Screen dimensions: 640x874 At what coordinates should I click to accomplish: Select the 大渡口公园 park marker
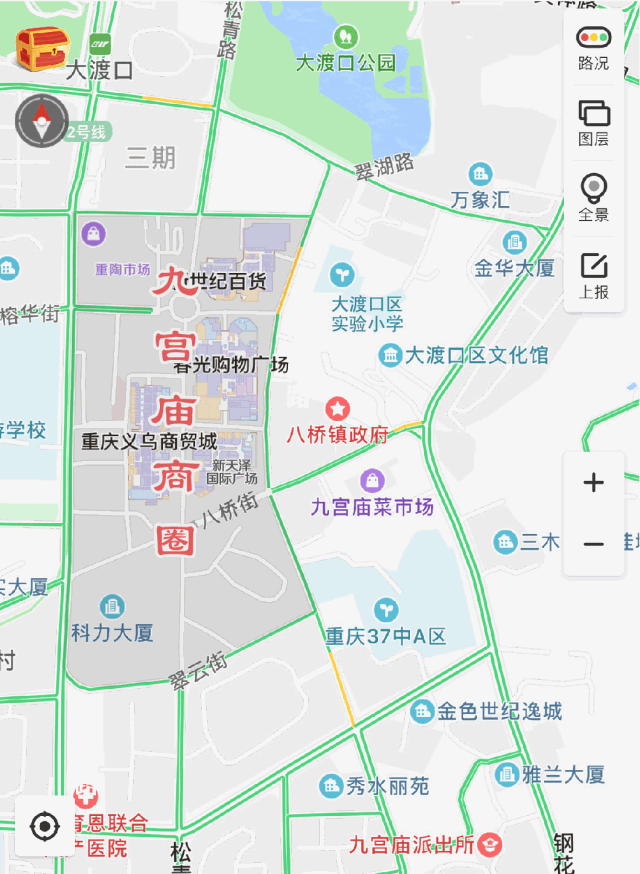[x=345, y=38]
